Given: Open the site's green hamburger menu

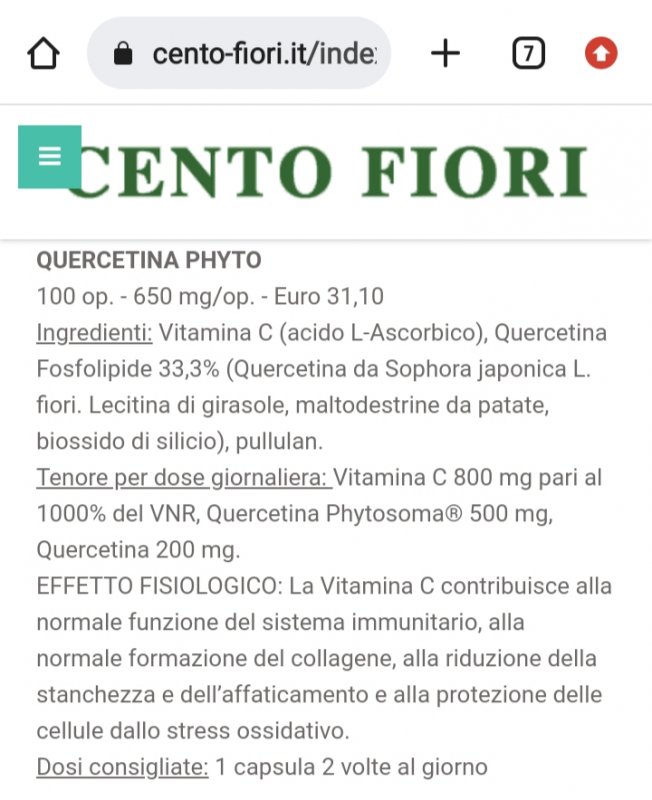Looking at the screenshot, I should coord(49,157).
